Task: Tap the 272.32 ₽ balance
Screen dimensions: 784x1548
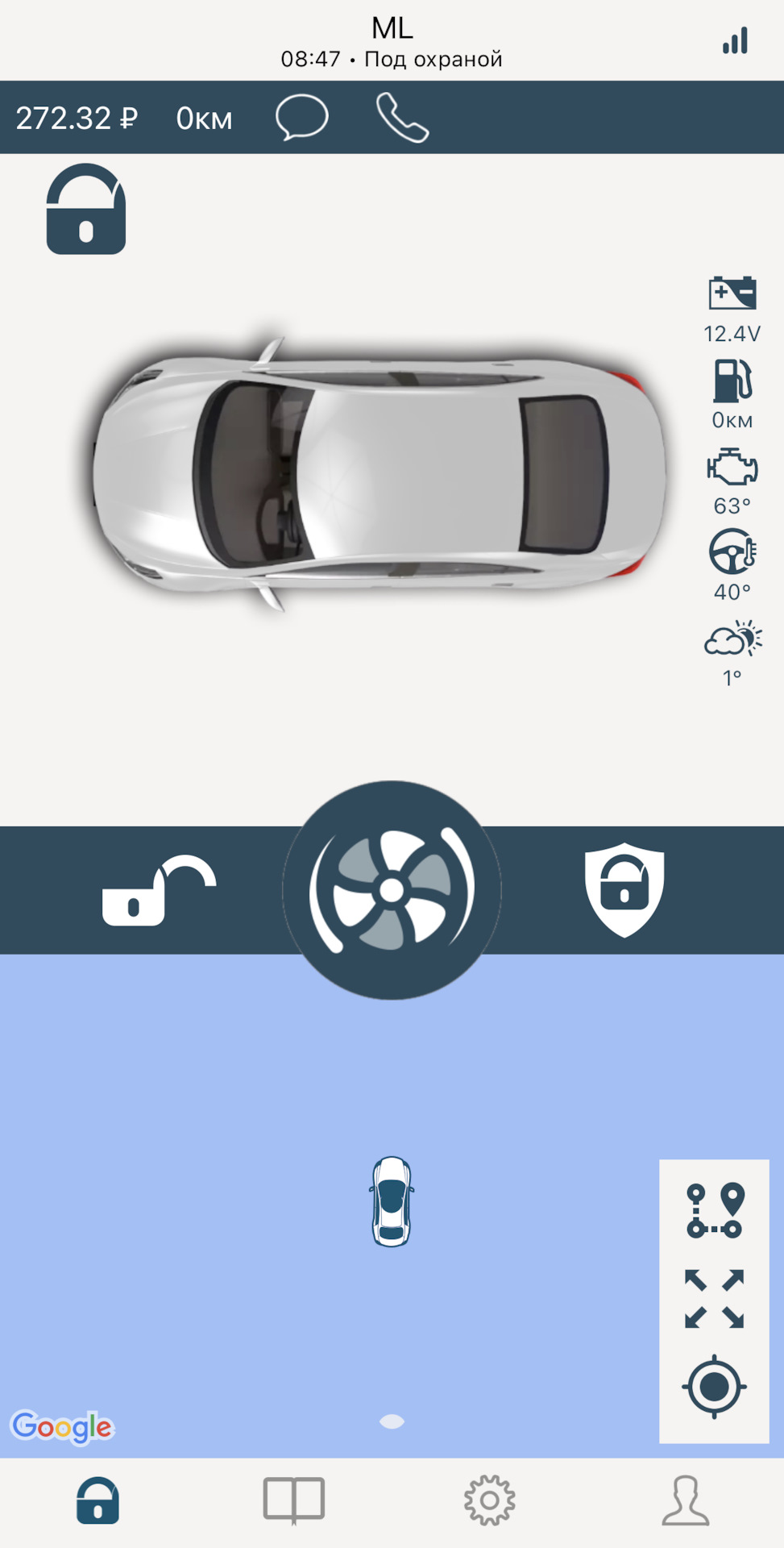Action: 77,119
